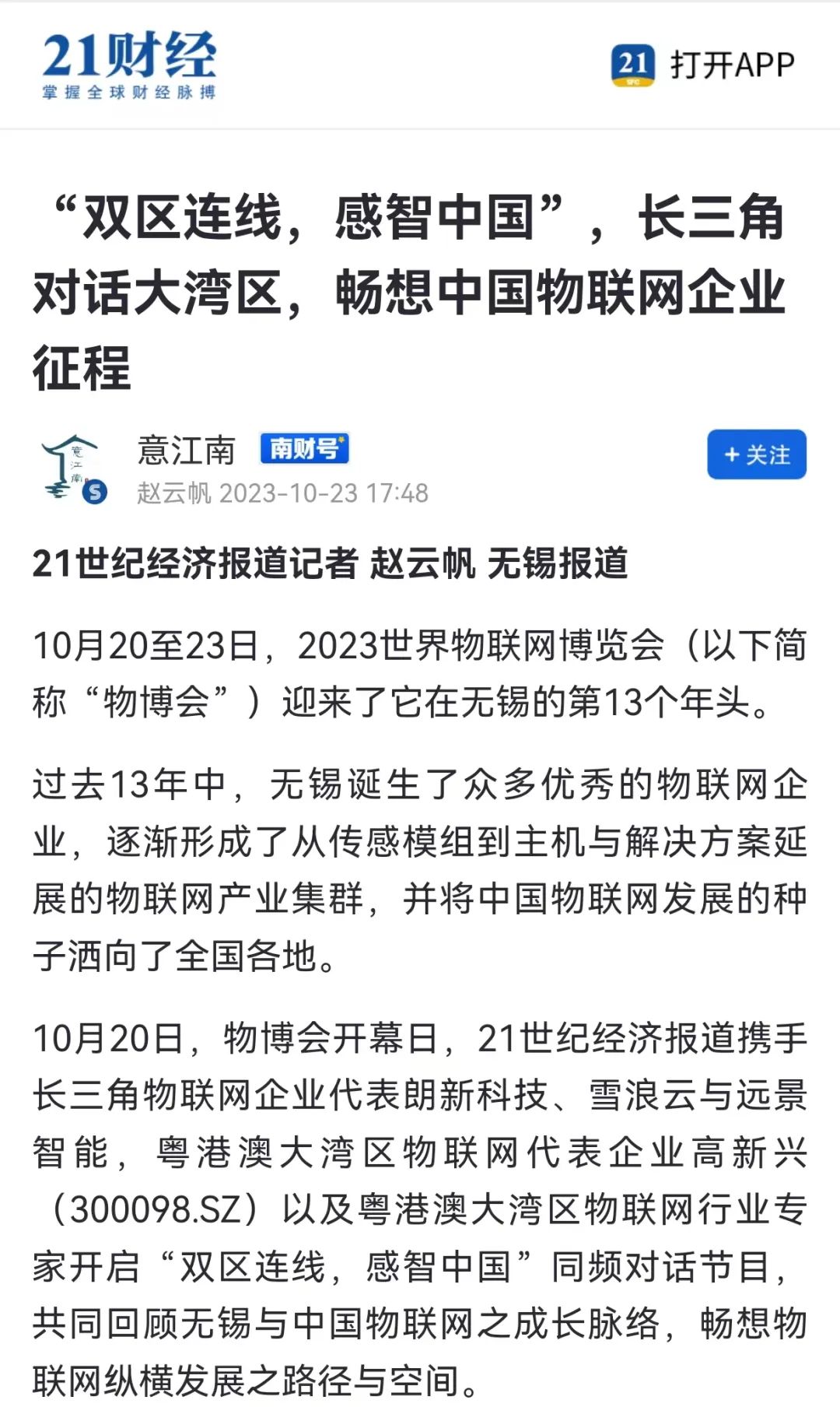The image size is (840, 1414).
Task: Open reporter details via 赵云帆 byline
Action: click(x=176, y=493)
